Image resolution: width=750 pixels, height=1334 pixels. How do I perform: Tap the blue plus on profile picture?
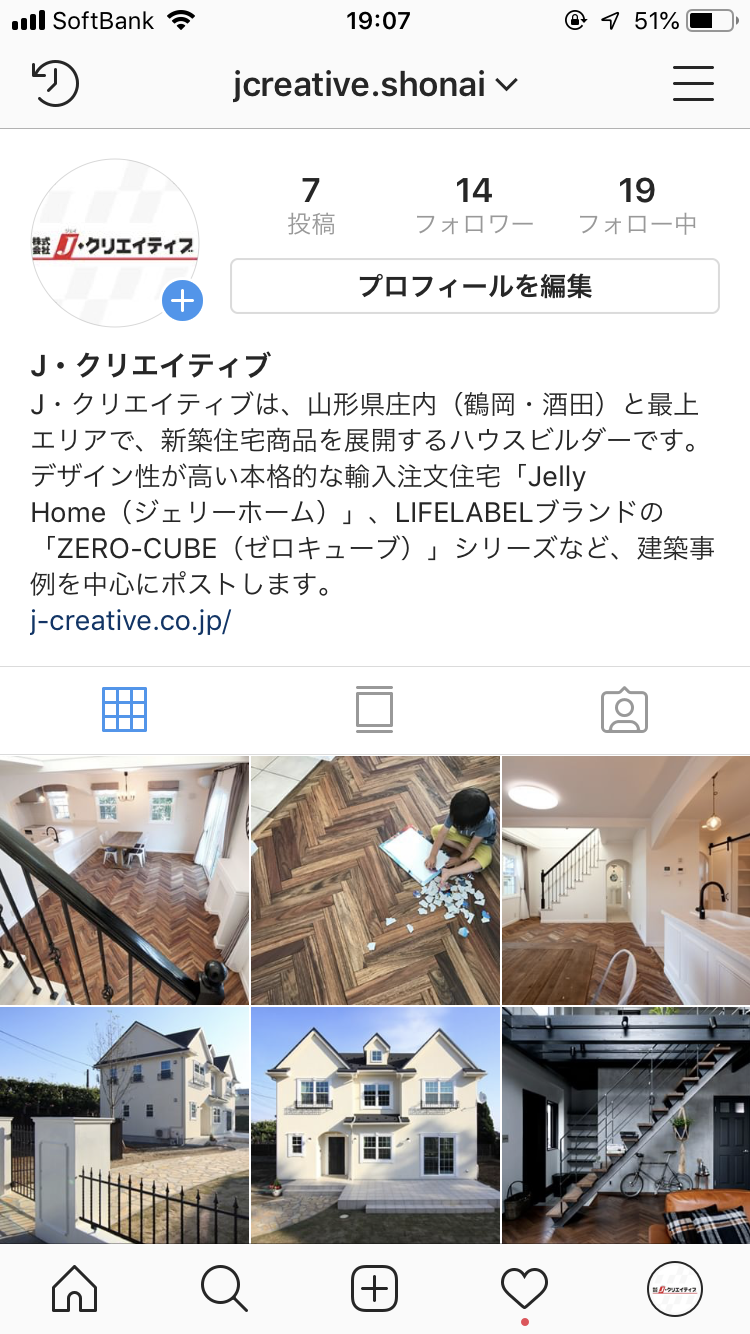click(x=182, y=300)
